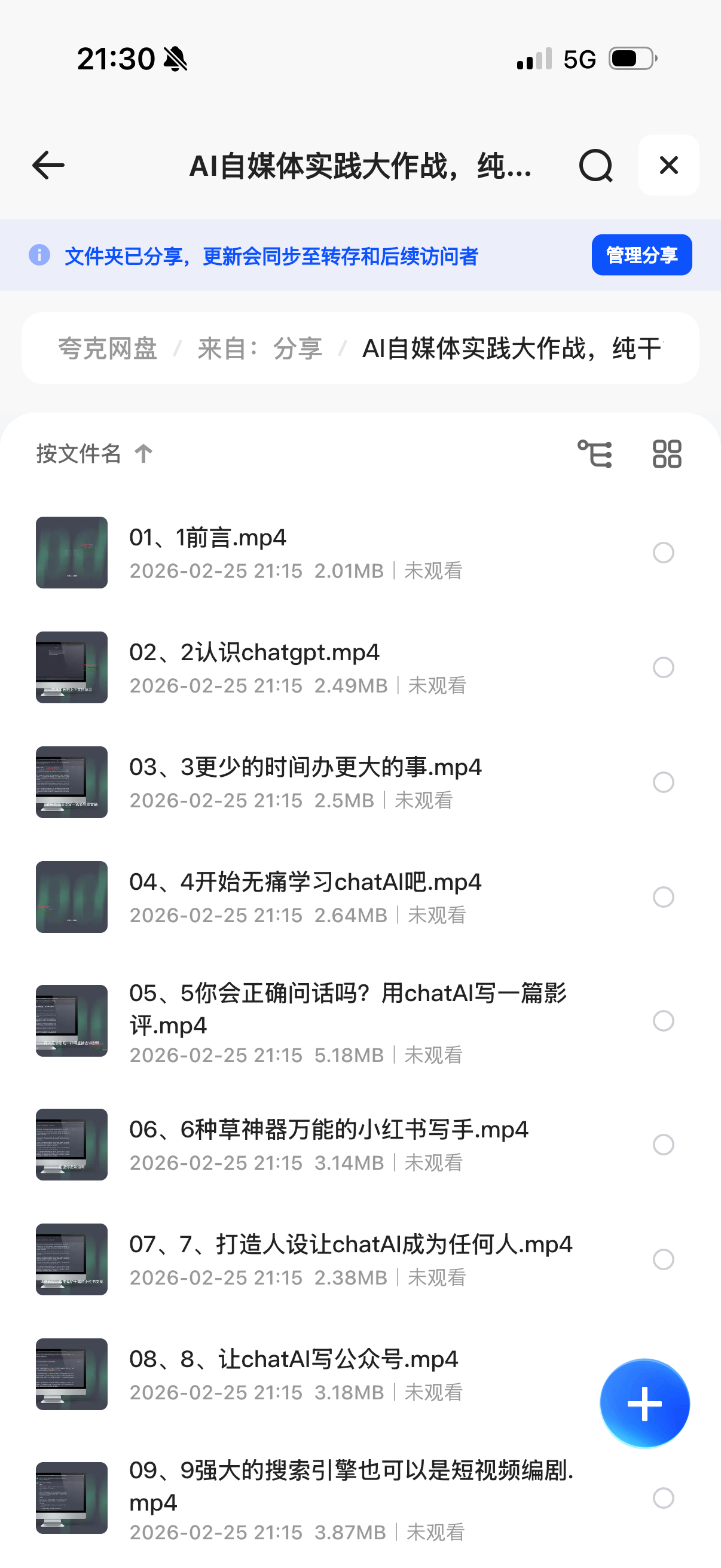
Task: Close the folder page with X
Action: pos(668,165)
